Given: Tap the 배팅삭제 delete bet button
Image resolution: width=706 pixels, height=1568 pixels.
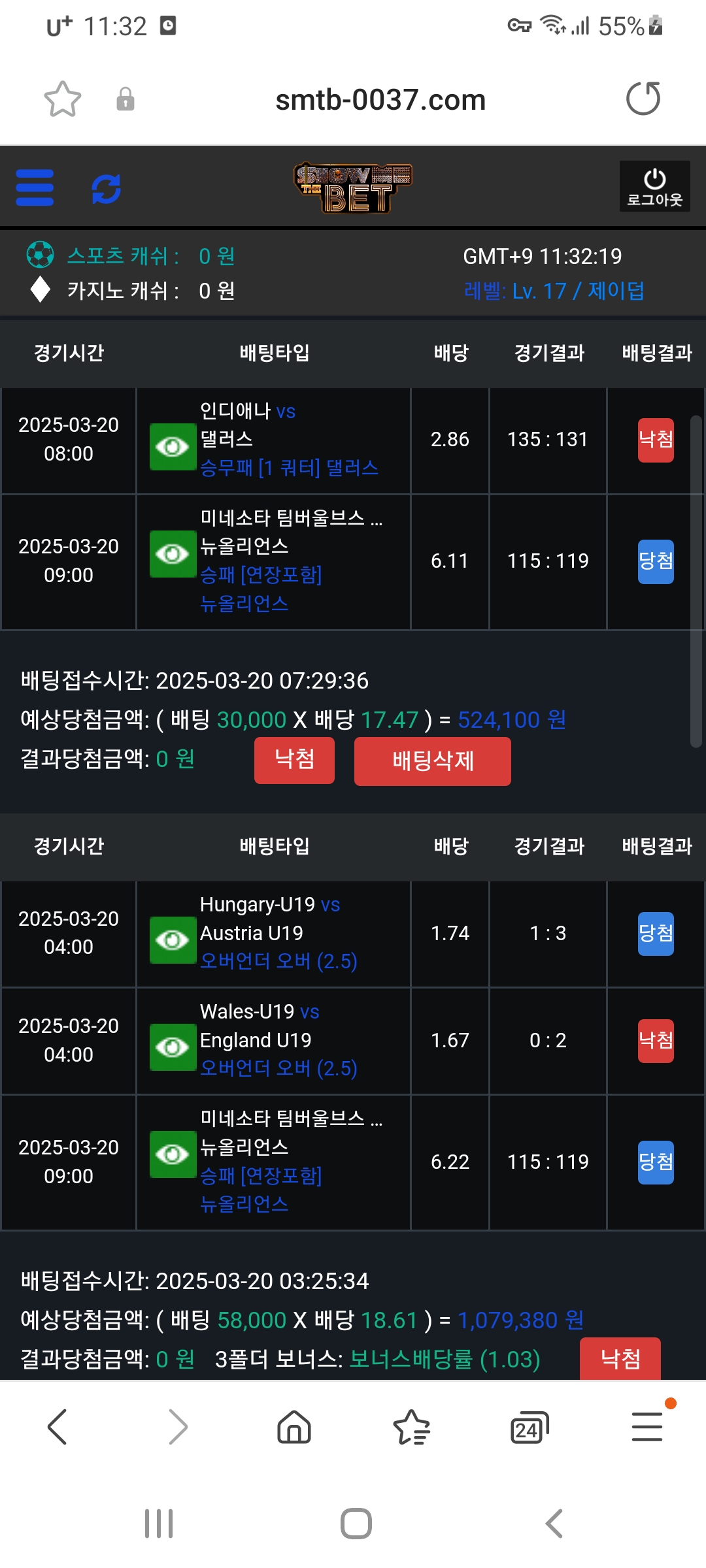Looking at the screenshot, I should point(432,761).
